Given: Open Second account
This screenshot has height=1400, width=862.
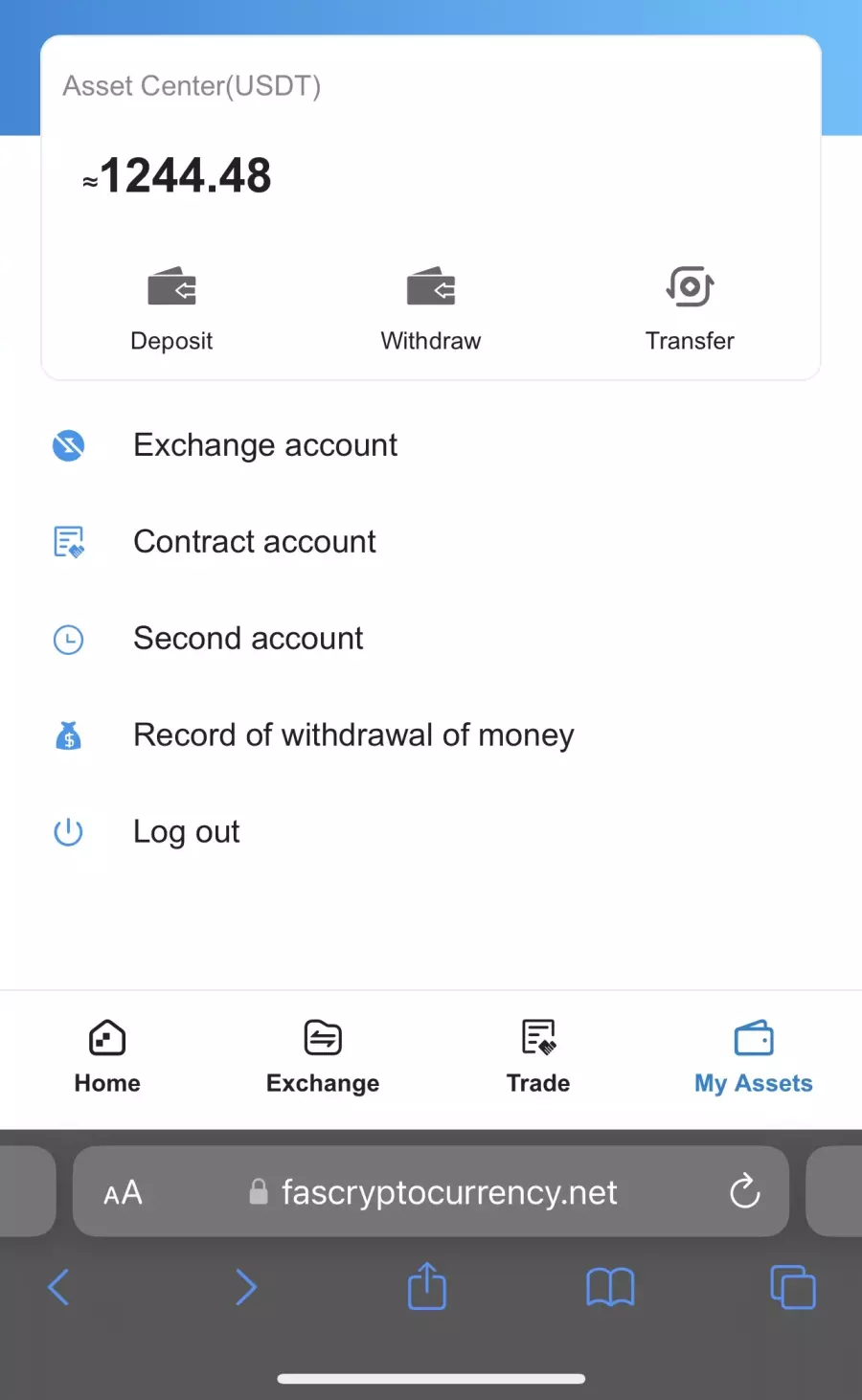Looking at the screenshot, I should pos(431,639).
